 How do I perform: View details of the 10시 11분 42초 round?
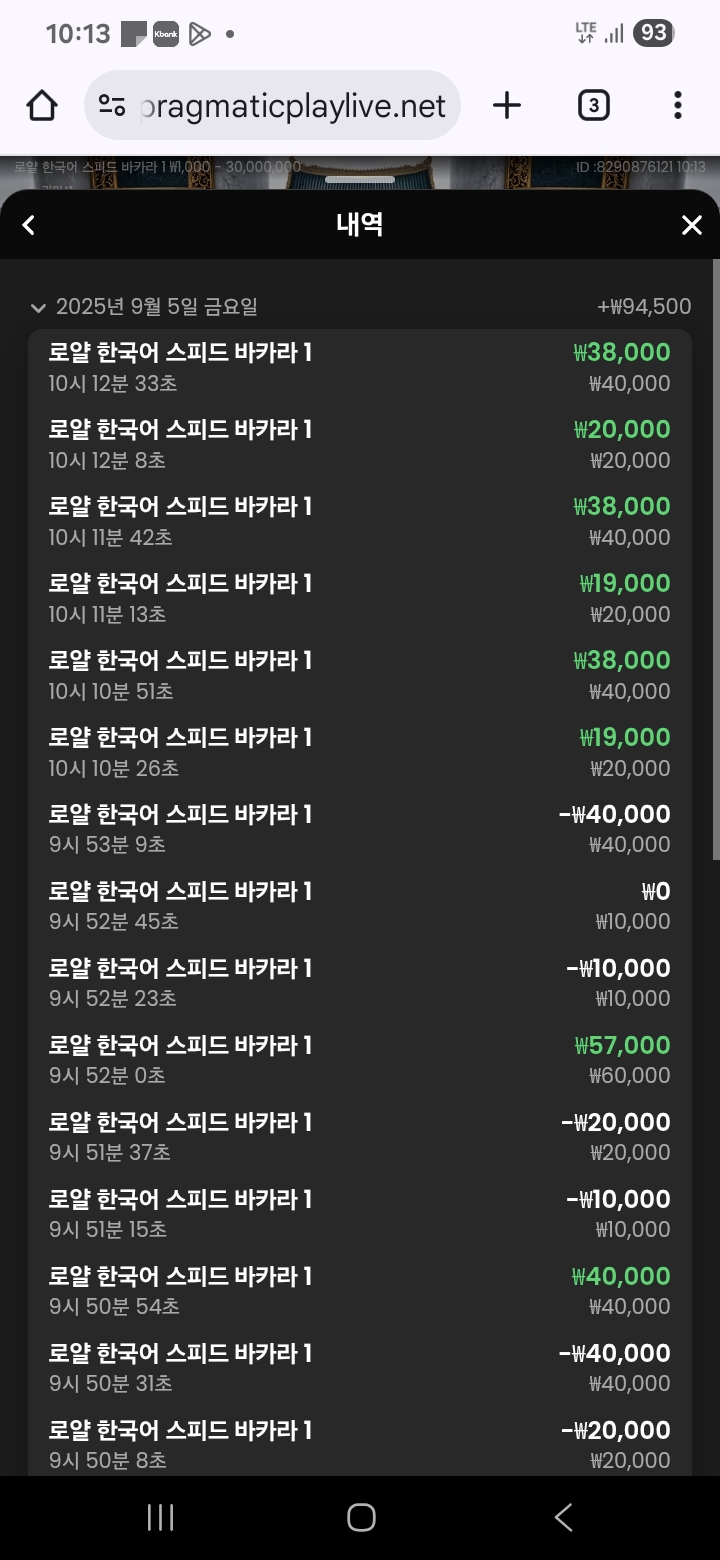pos(360,522)
